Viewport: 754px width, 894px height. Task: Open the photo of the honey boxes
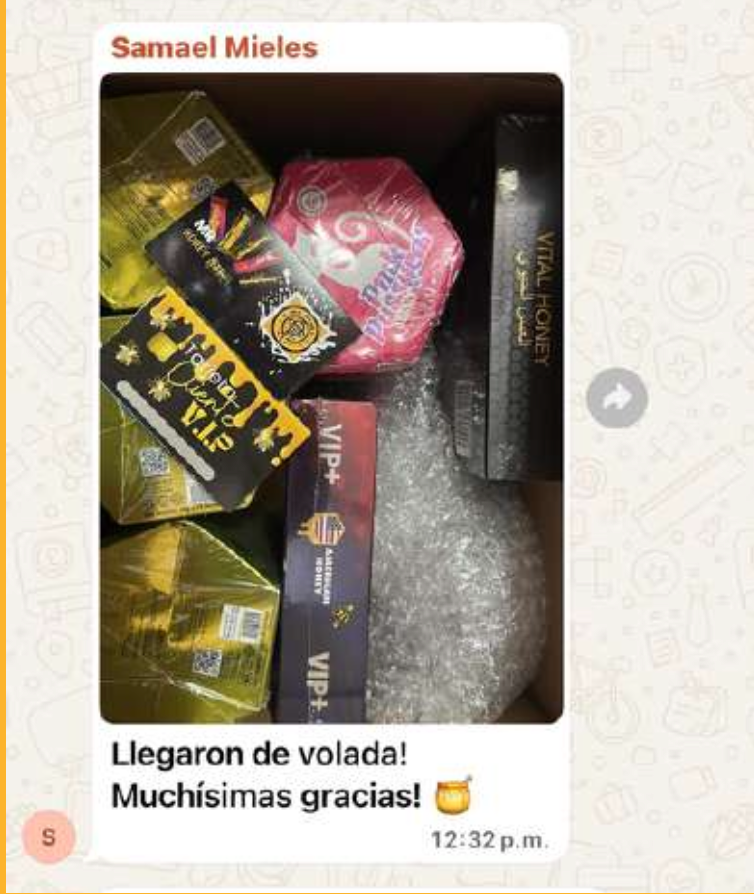coord(331,398)
